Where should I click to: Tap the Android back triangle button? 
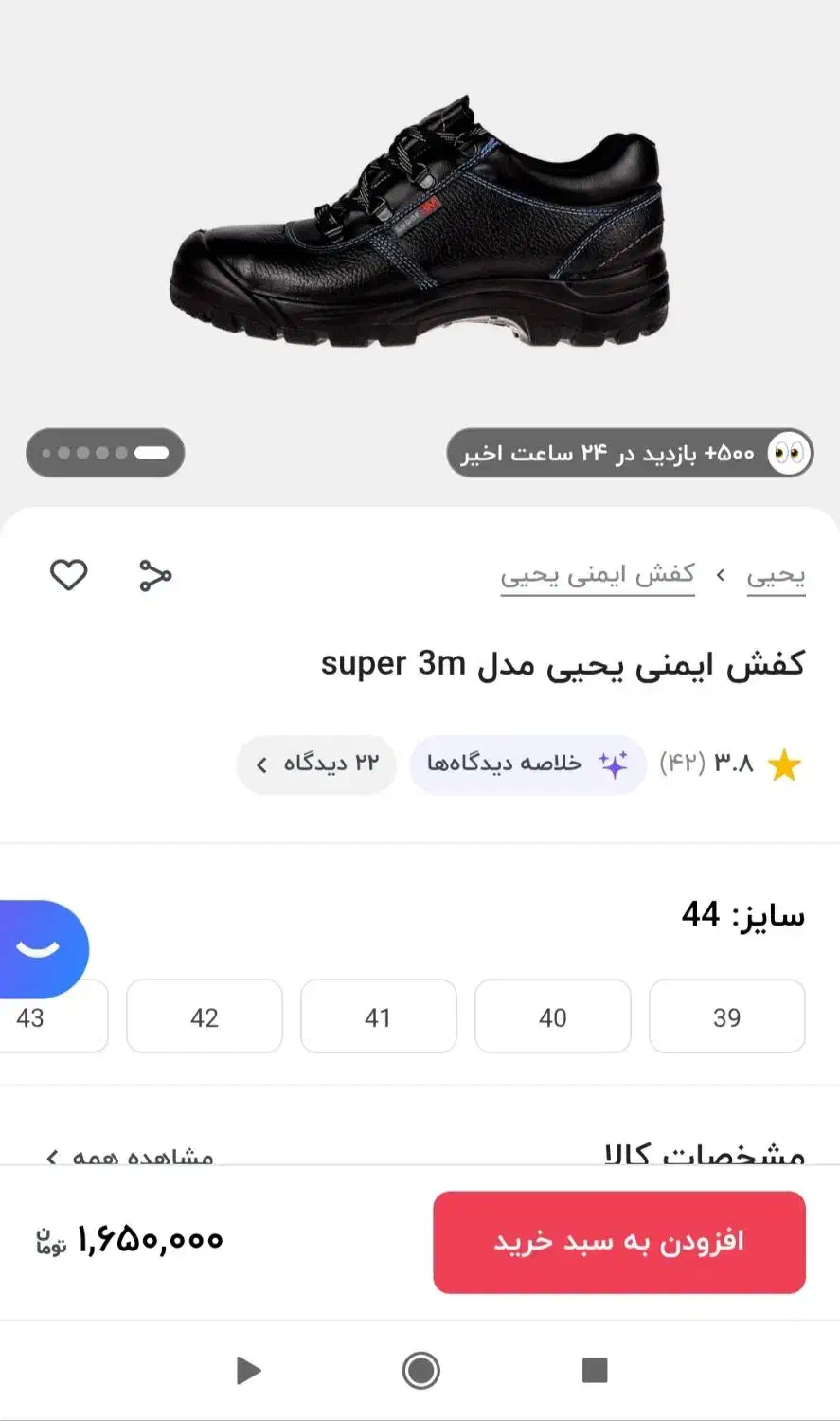point(247,1370)
